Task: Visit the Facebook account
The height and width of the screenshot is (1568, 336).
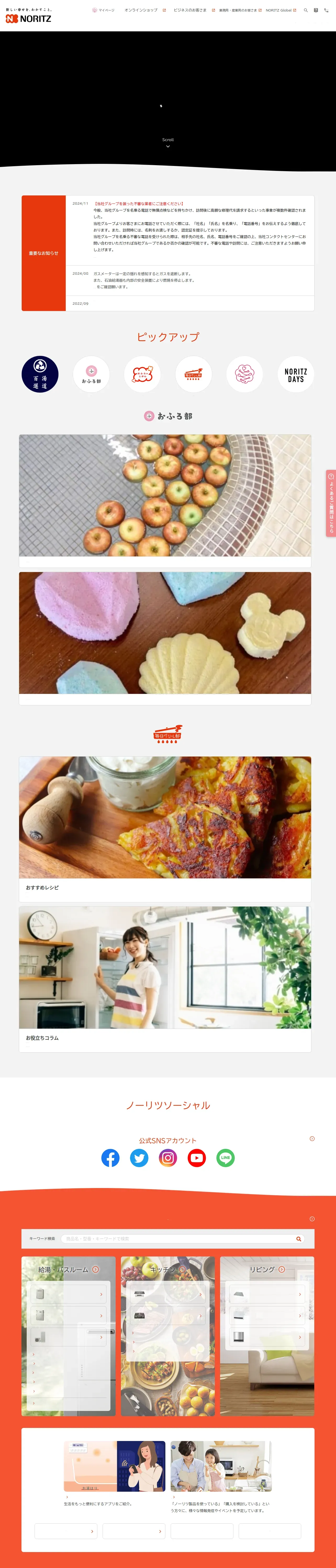Action: [x=110, y=1158]
